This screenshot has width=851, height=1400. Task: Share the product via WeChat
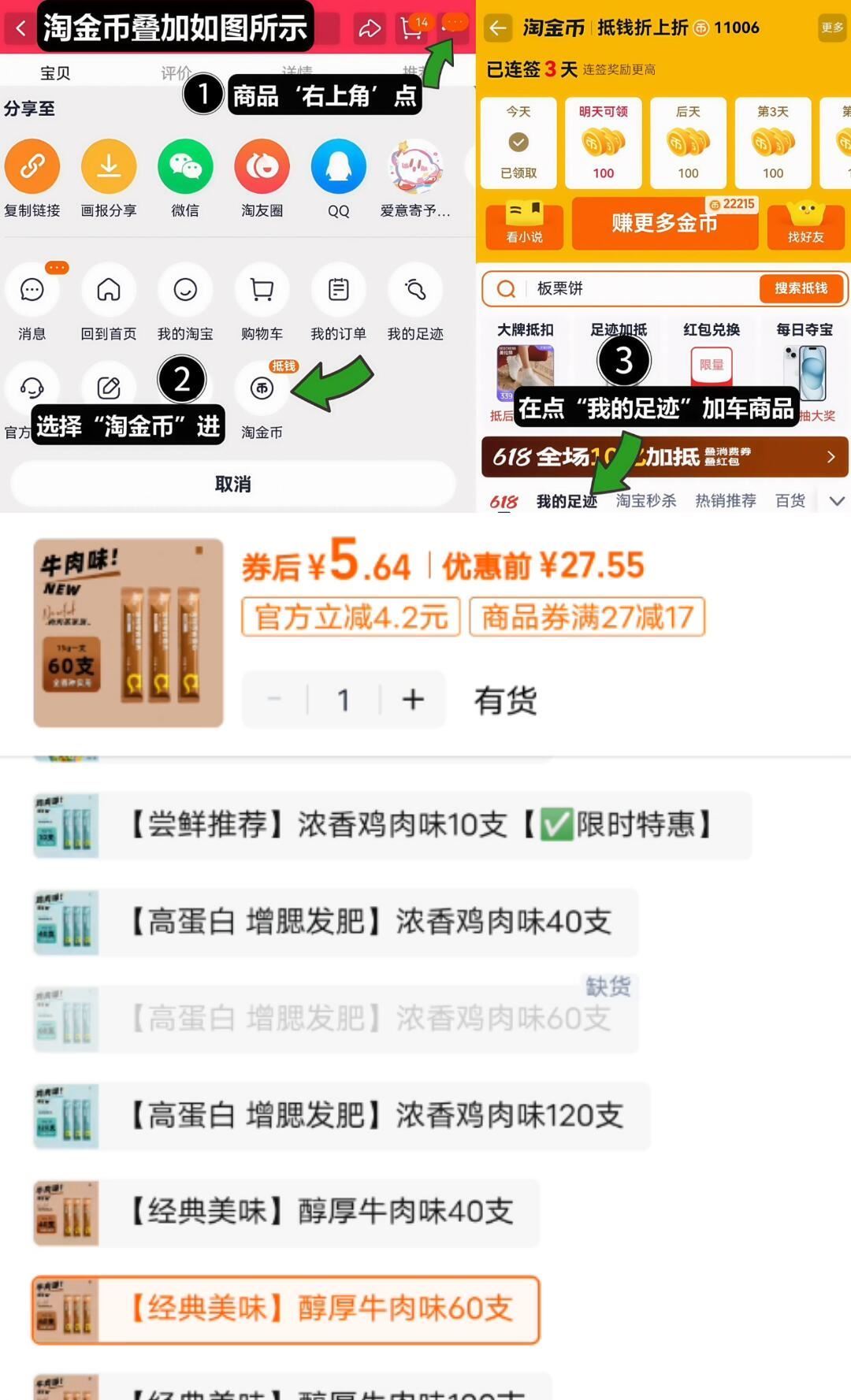coord(185,167)
